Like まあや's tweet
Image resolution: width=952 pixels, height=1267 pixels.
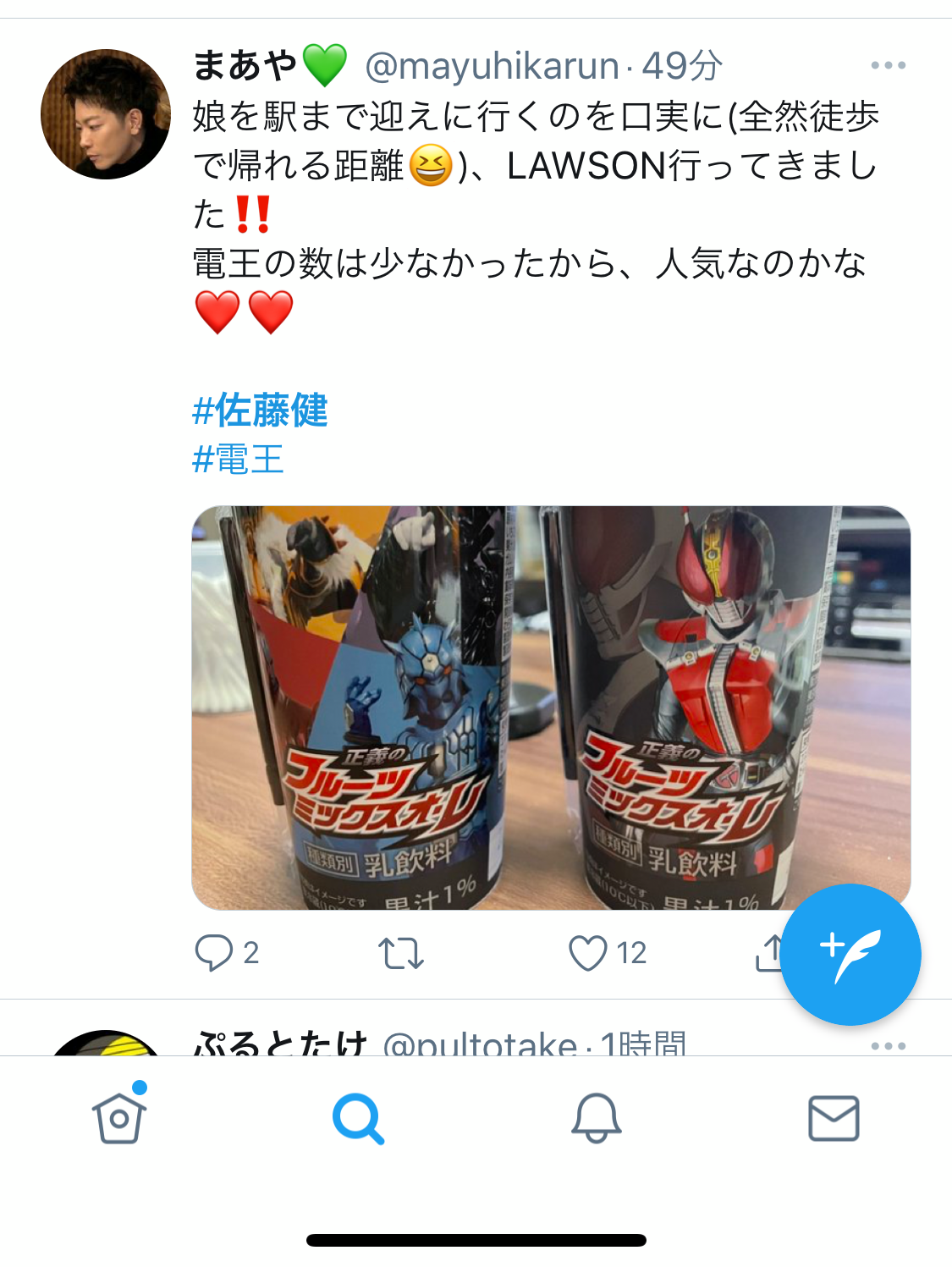[588, 953]
